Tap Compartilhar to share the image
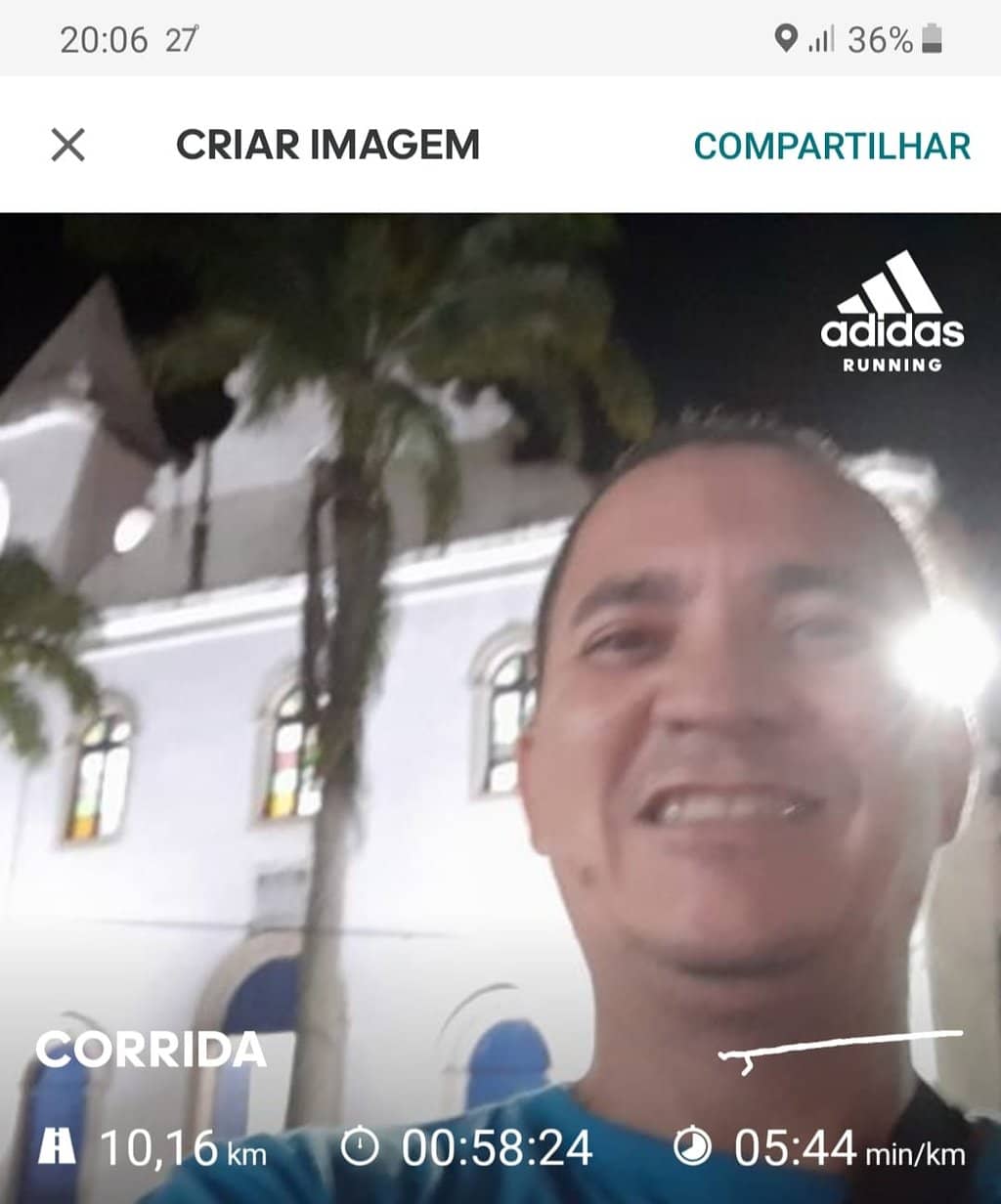This screenshot has width=1001, height=1204. click(x=832, y=146)
